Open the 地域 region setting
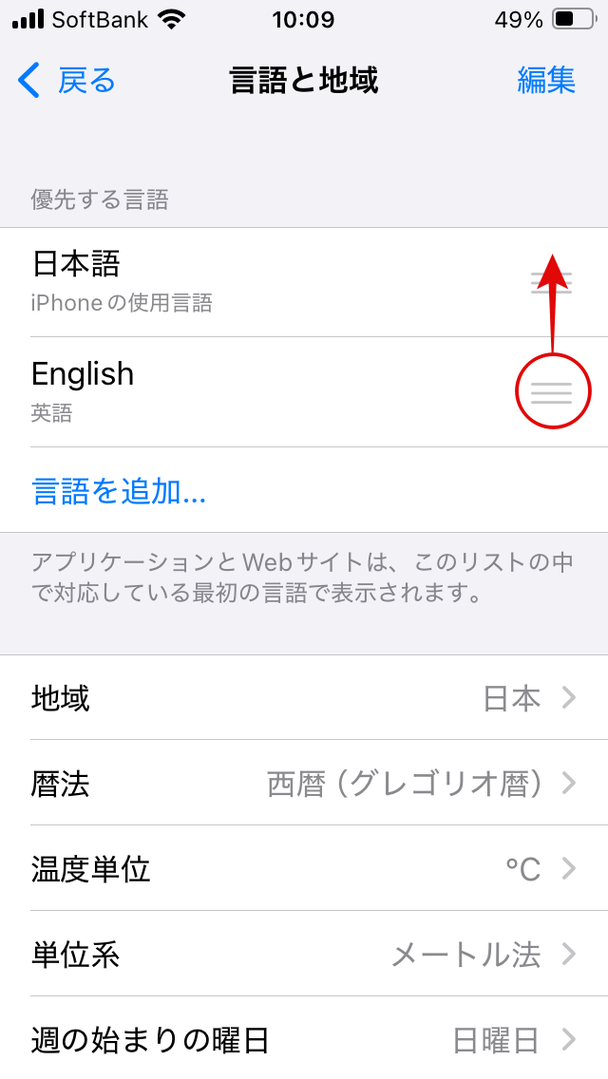Viewport: 608px width, 1079px height. (x=304, y=698)
